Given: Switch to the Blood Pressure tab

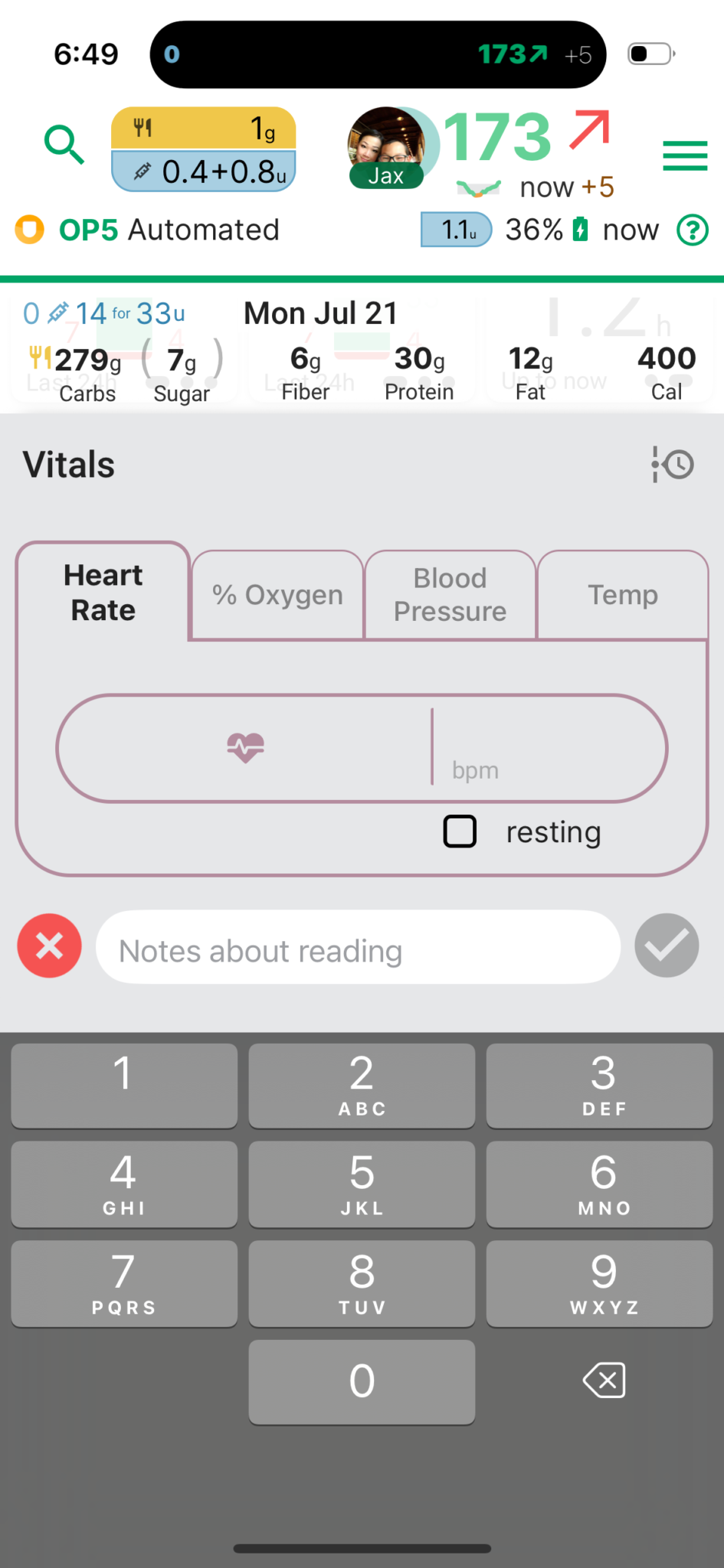Looking at the screenshot, I should click(x=450, y=595).
